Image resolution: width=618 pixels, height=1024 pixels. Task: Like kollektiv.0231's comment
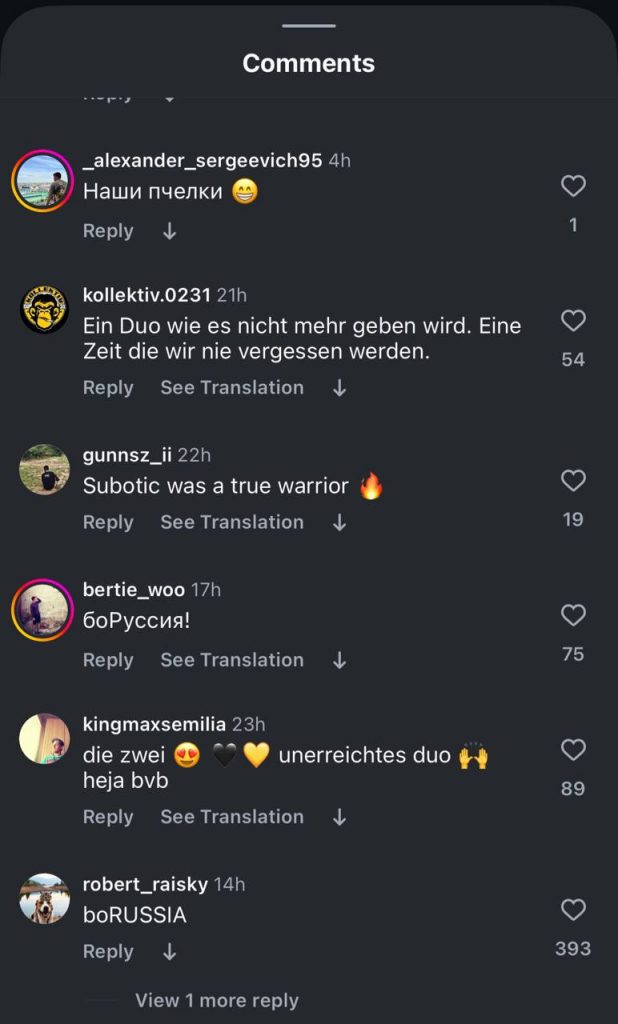(x=573, y=321)
